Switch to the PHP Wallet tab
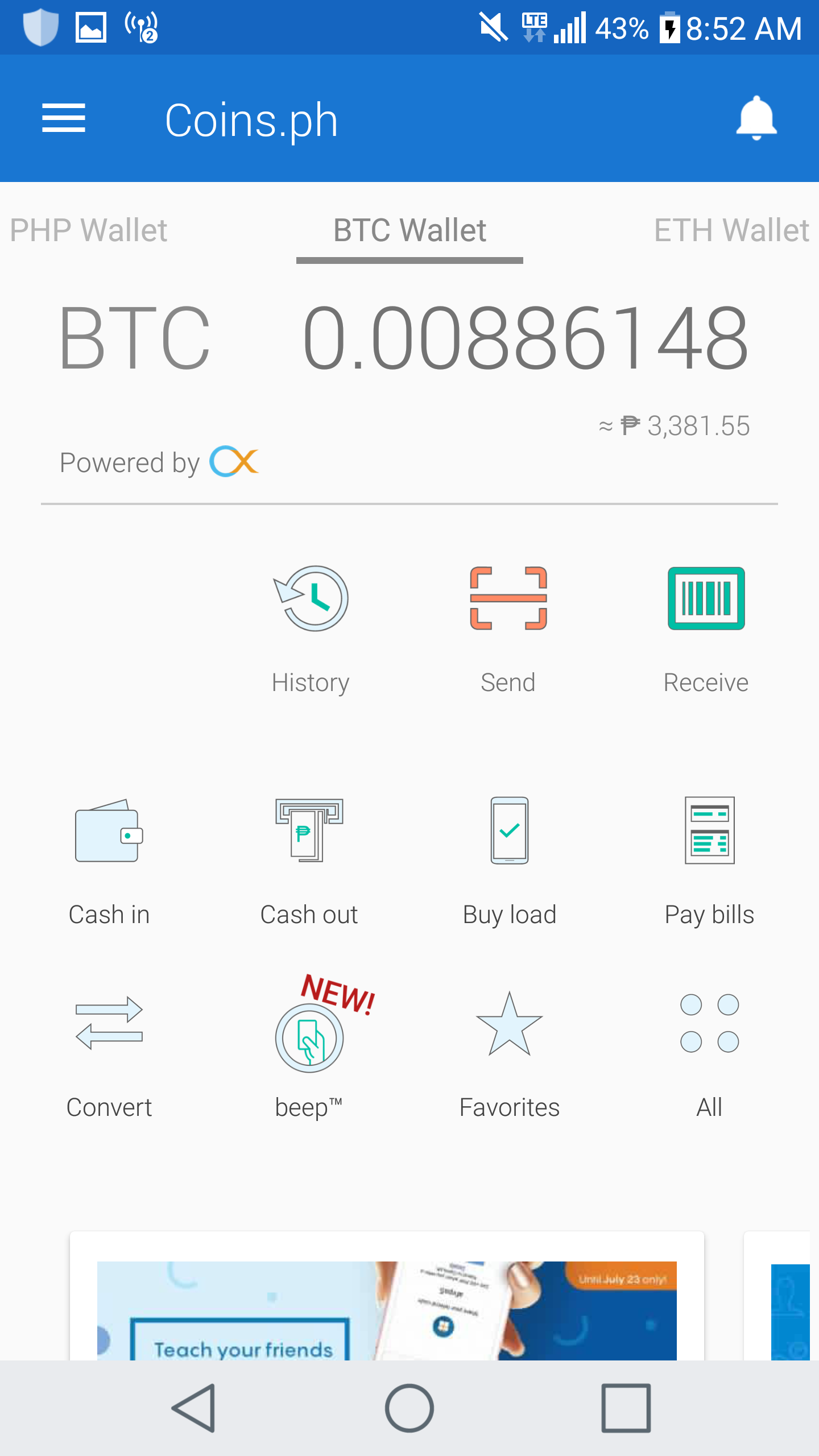 (x=89, y=230)
